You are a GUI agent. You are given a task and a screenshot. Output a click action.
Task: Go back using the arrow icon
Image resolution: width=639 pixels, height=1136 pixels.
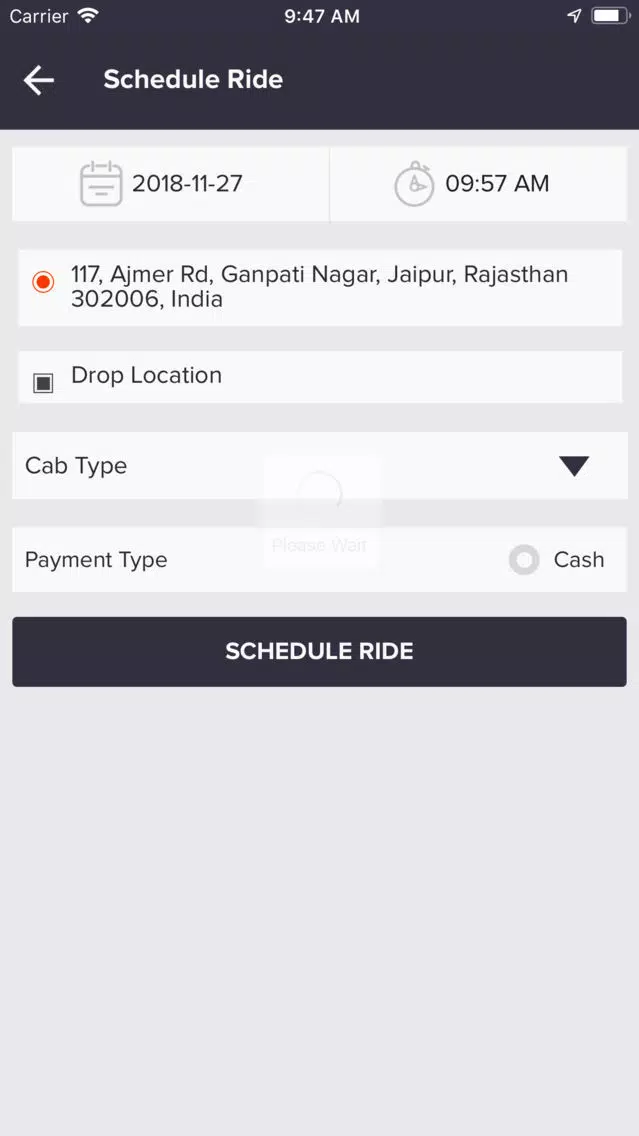tap(39, 80)
